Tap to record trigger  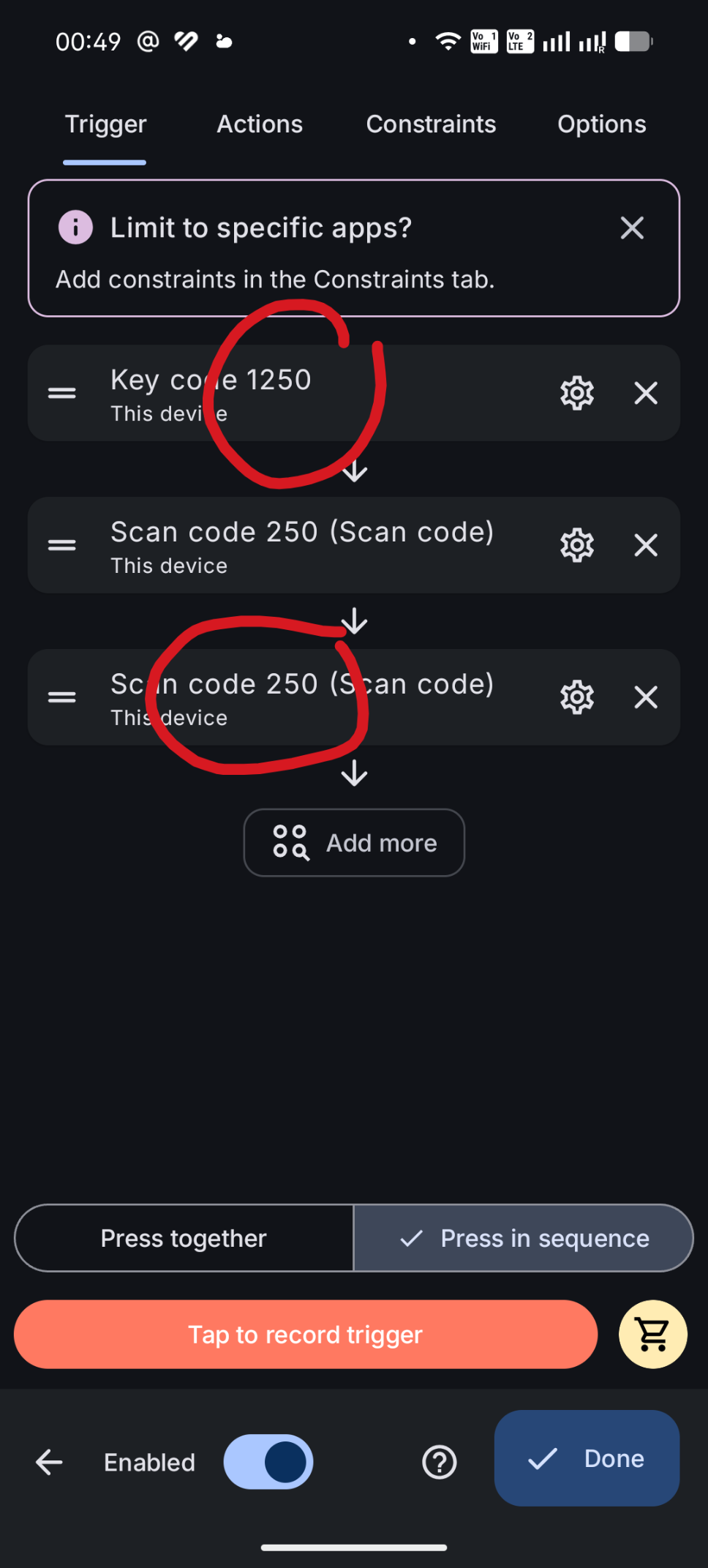(x=306, y=1335)
